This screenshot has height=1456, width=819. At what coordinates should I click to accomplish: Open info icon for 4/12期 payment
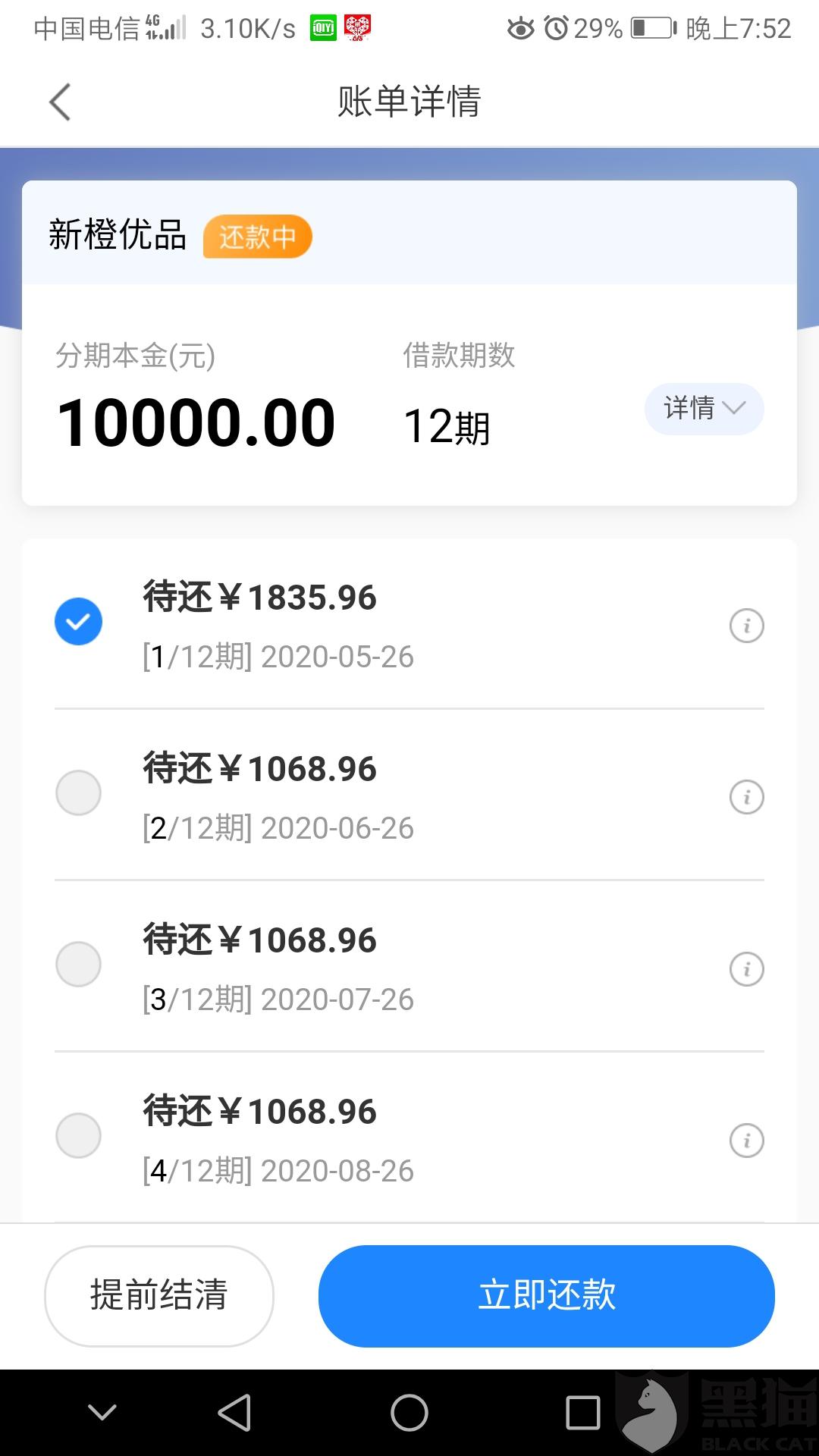pyautogui.click(x=746, y=1141)
